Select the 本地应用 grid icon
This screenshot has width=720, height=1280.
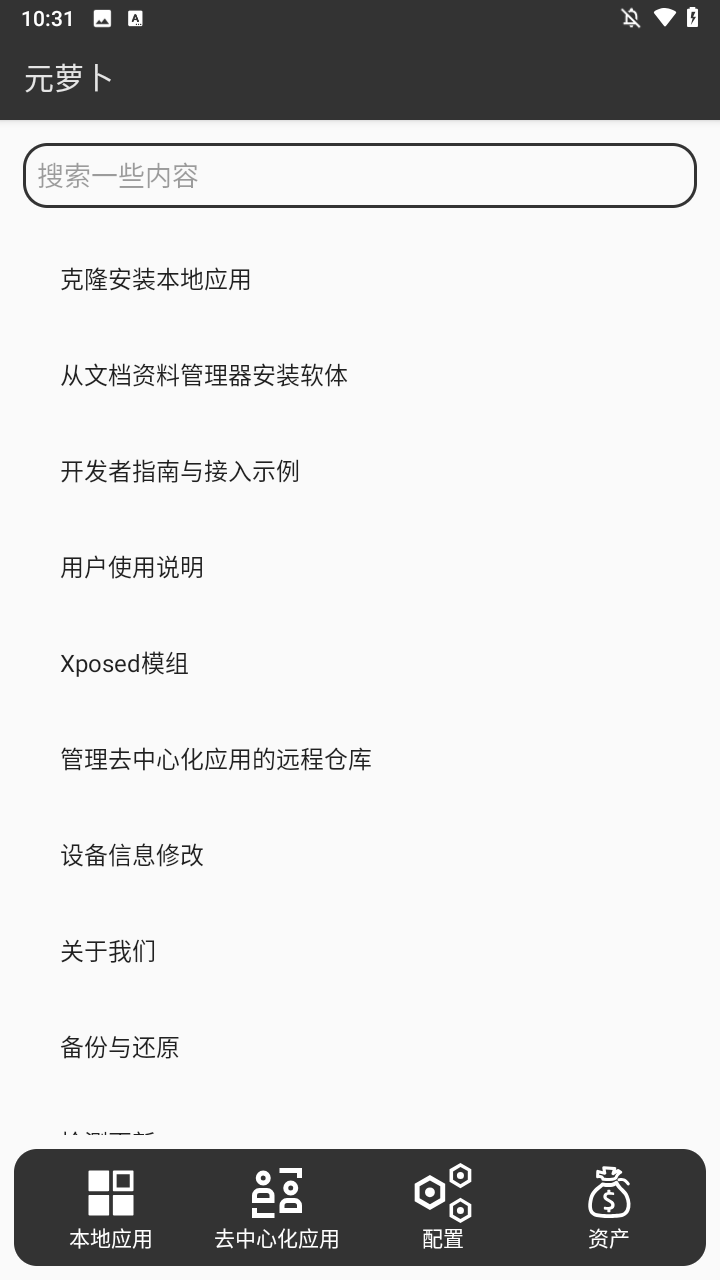click(x=109, y=1192)
